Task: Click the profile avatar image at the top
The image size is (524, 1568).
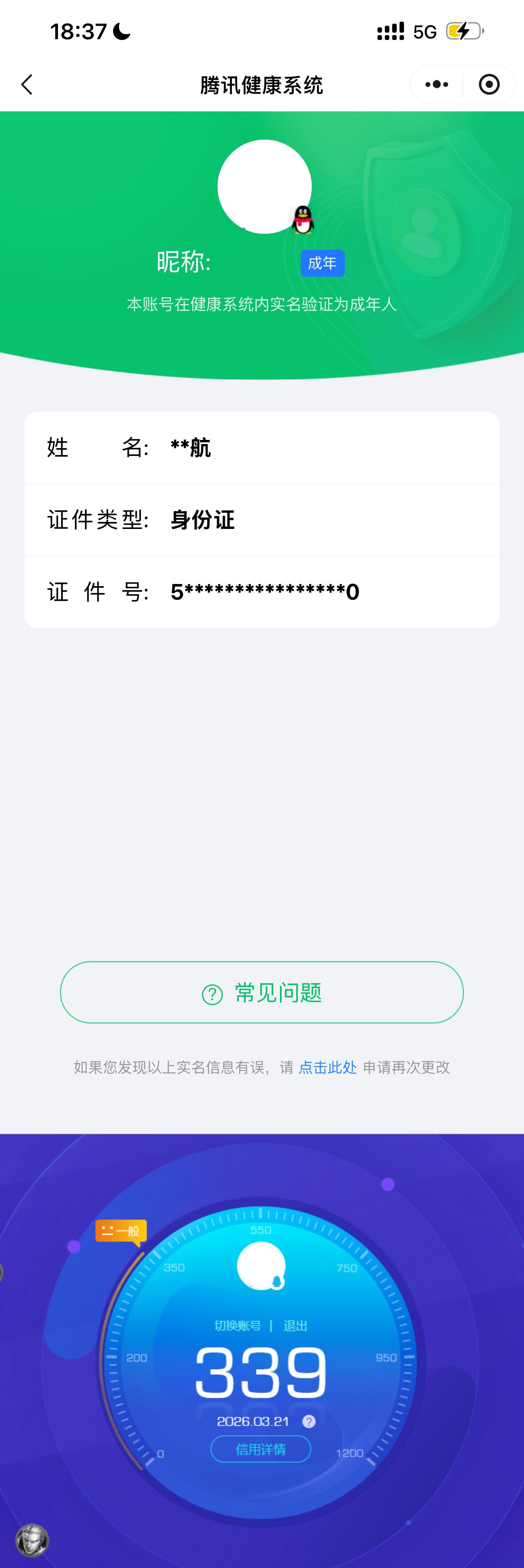Action: pos(264,187)
